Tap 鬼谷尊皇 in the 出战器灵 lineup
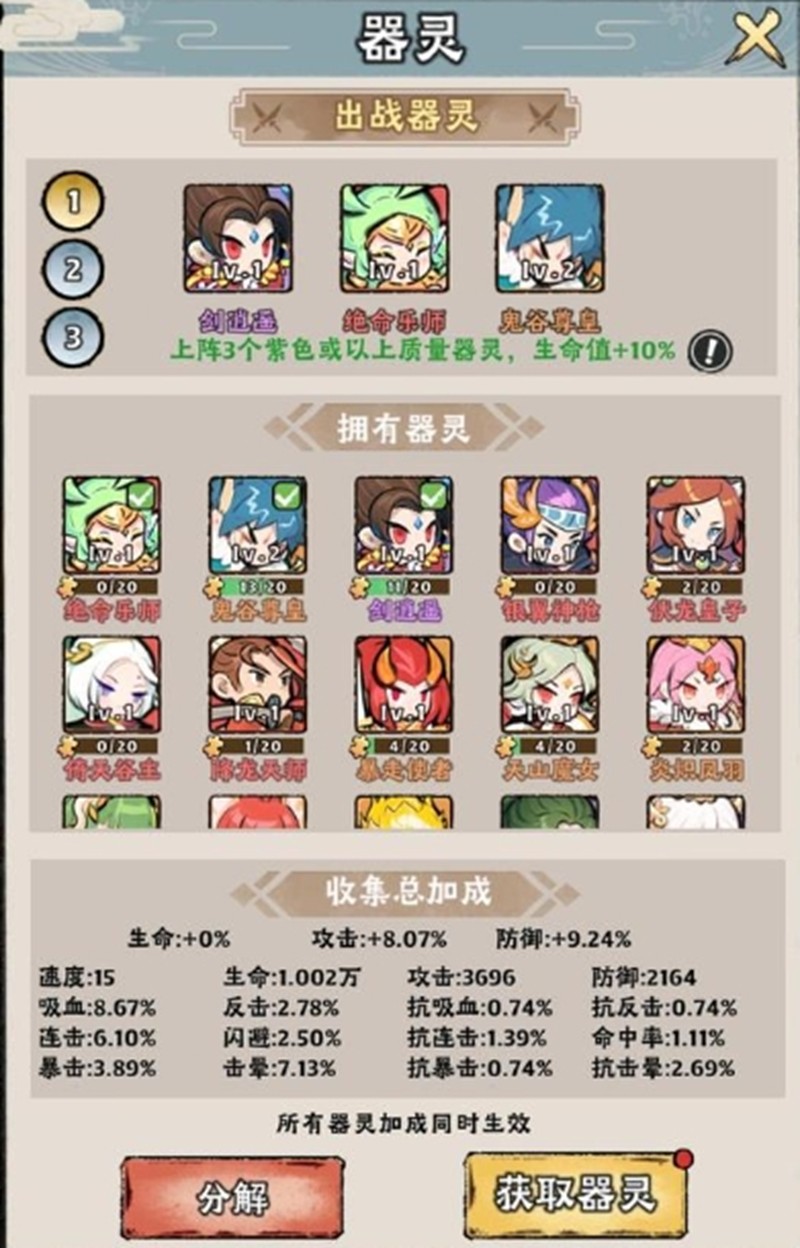Viewport: 800px width, 1248px height. pos(550,238)
